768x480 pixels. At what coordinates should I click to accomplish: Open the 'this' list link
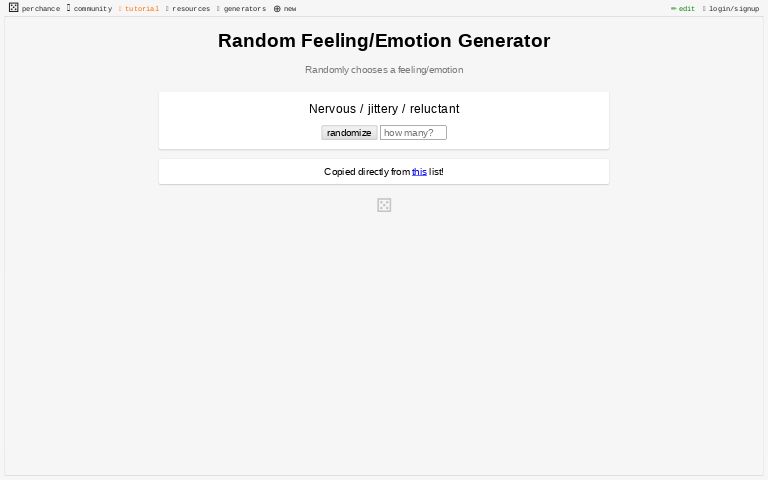[419, 172]
